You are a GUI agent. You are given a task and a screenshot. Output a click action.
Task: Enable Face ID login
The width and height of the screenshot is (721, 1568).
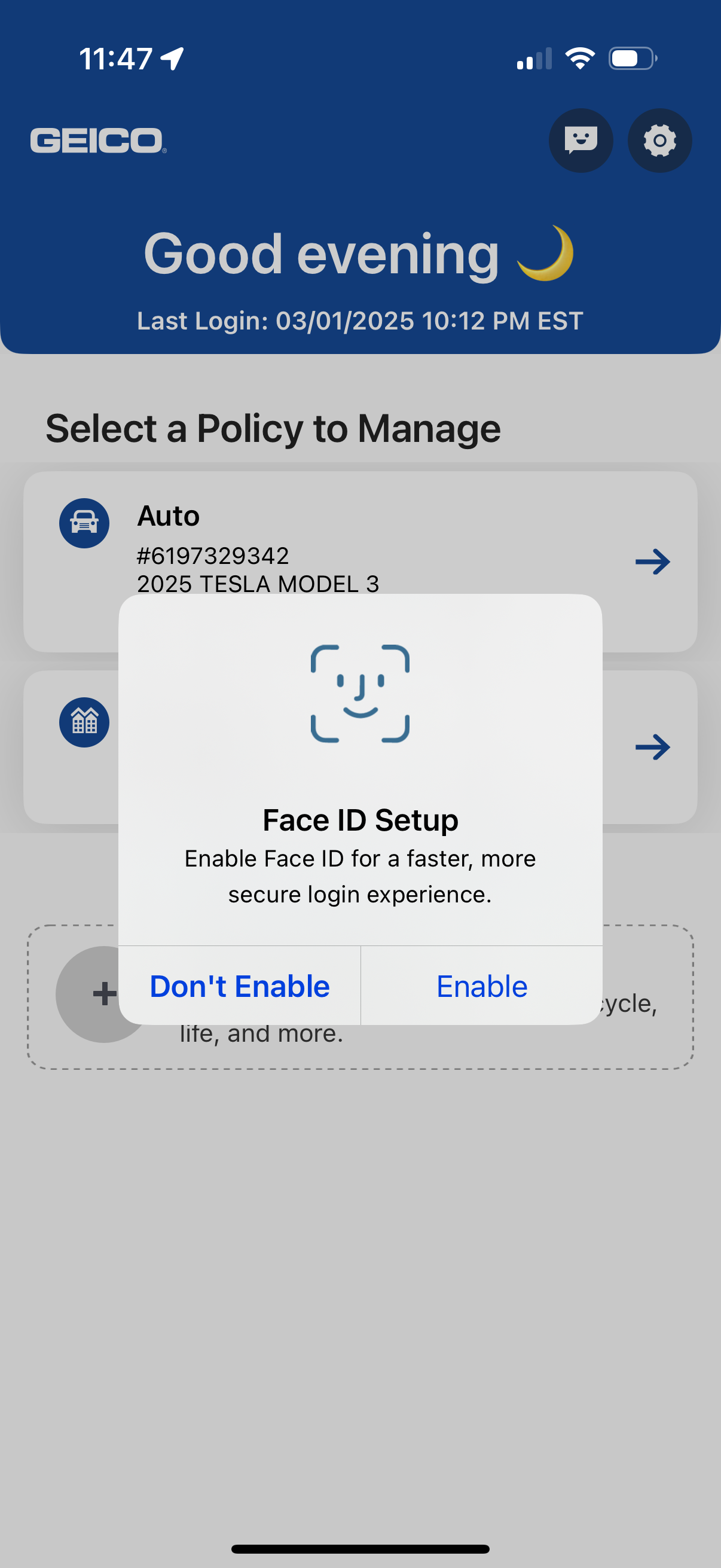coord(481,986)
